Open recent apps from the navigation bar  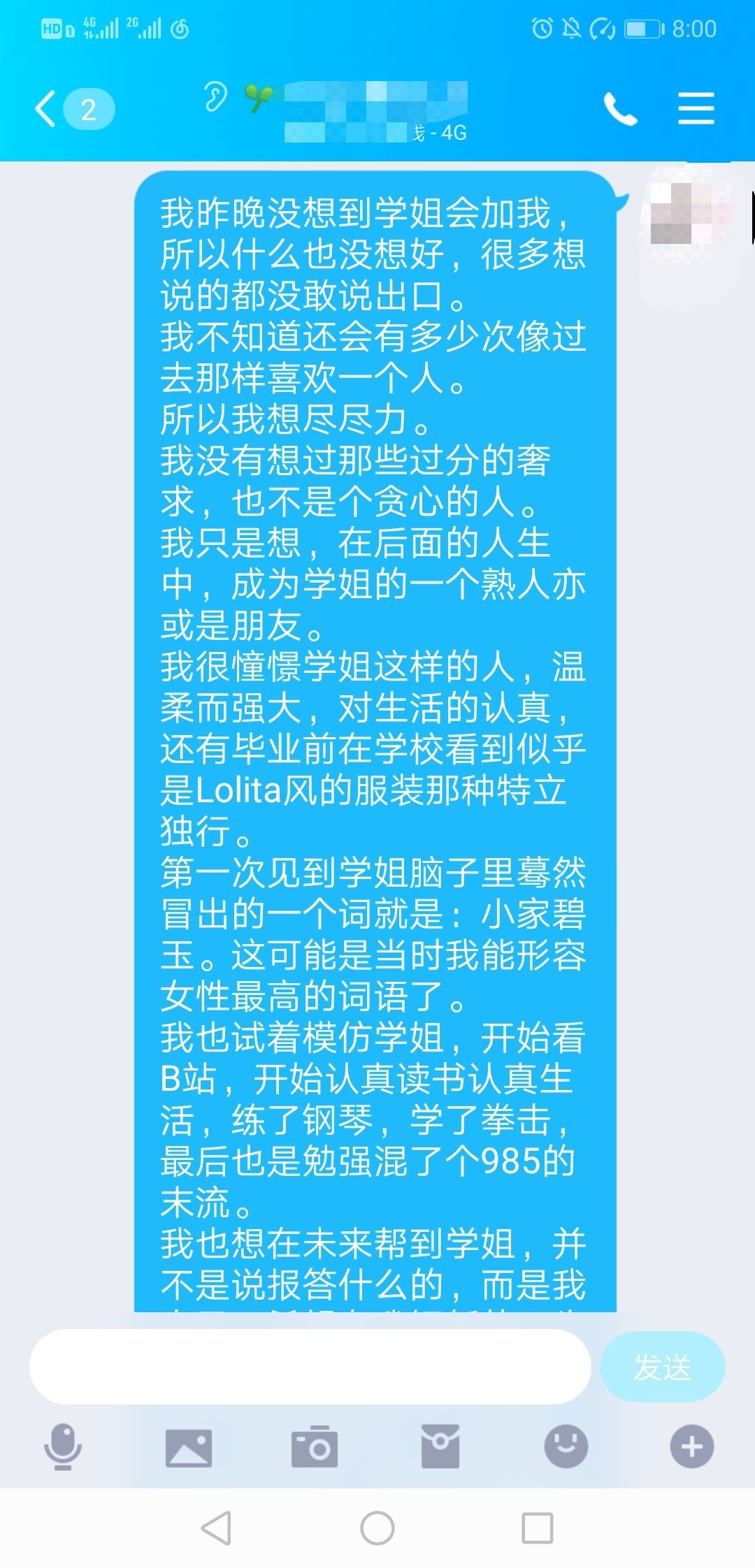click(x=538, y=1528)
